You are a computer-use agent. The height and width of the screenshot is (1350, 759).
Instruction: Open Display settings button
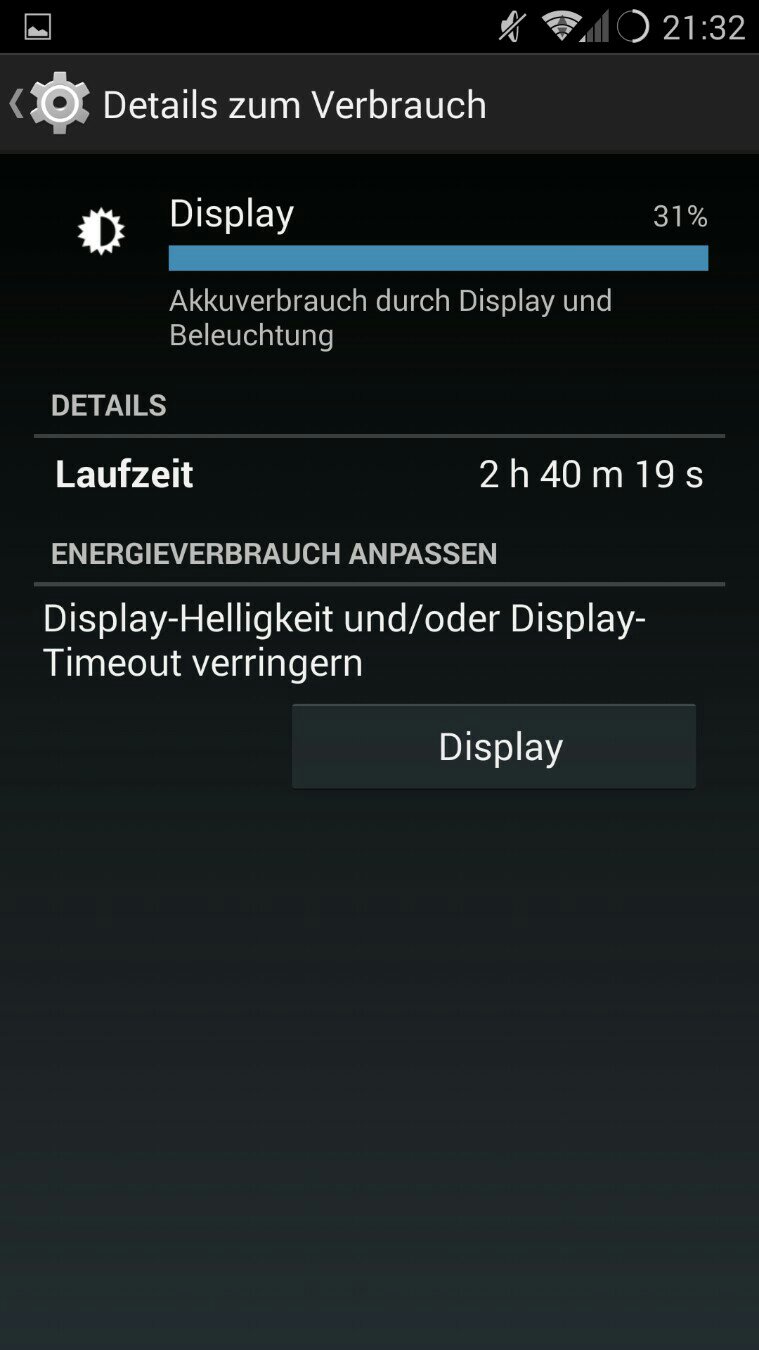[494, 747]
